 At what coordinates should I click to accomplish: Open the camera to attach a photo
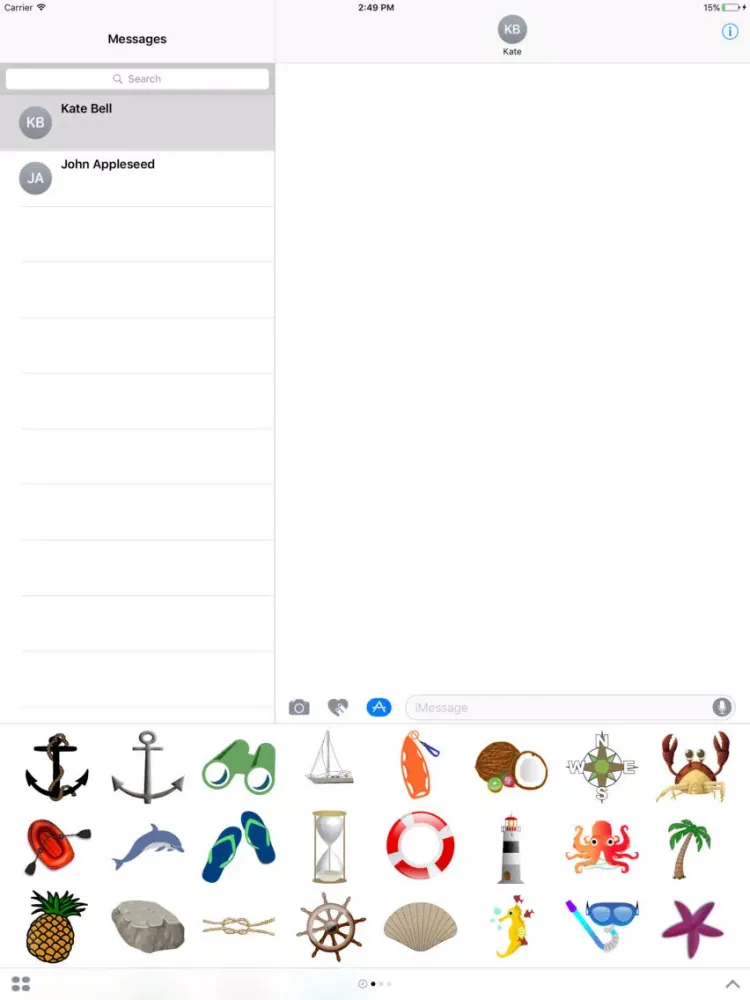pos(299,708)
